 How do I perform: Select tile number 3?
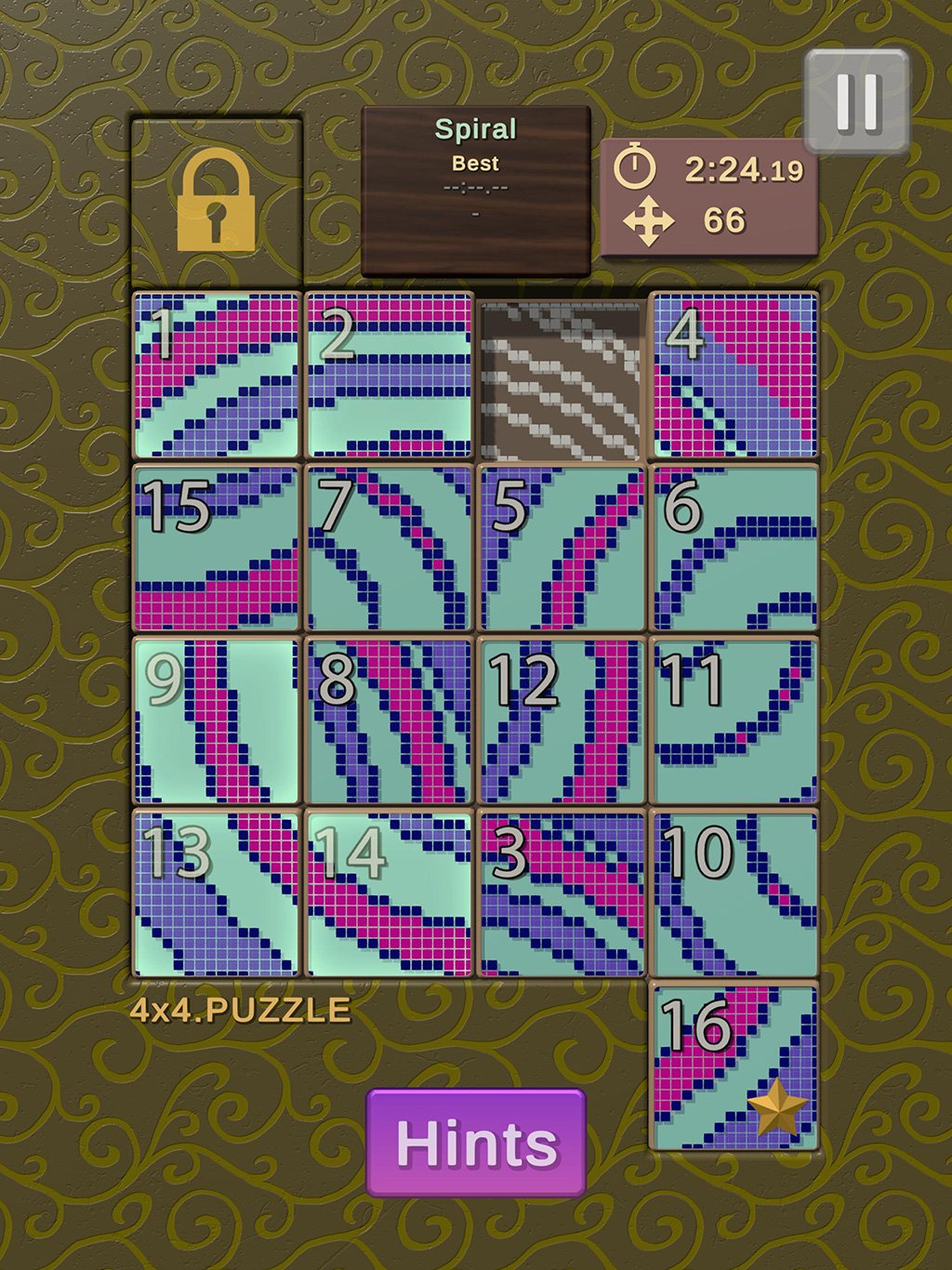[562, 893]
